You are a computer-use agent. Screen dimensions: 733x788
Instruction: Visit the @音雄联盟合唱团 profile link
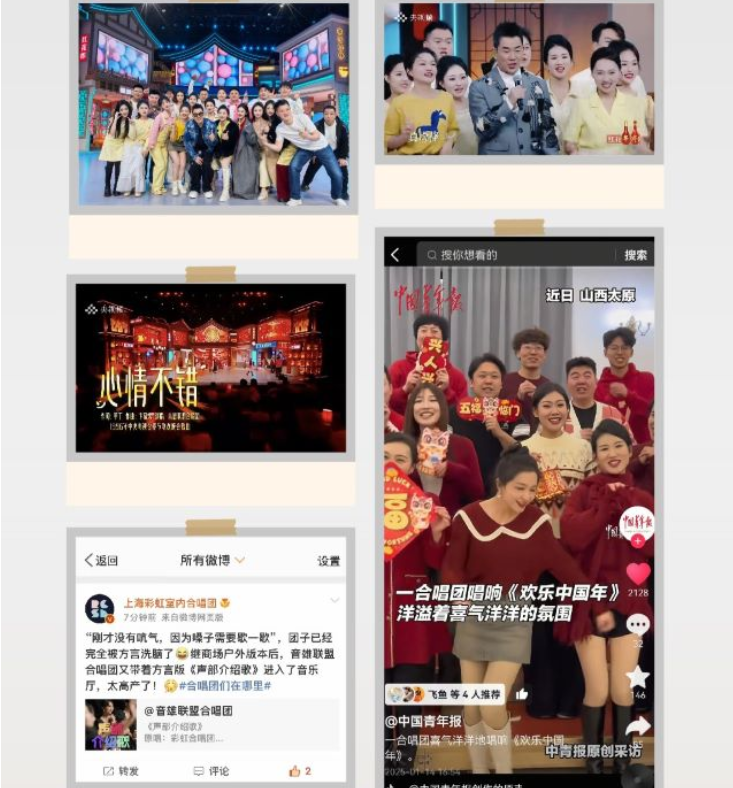coord(190,711)
